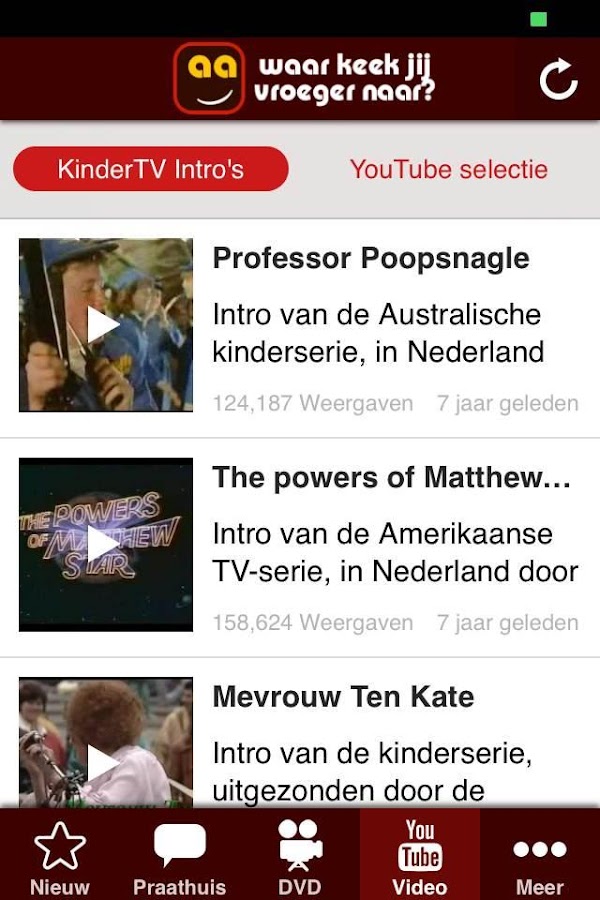Select the KinderTV Intro's tab
Viewport: 600px width, 900px height.
pos(151,169)
